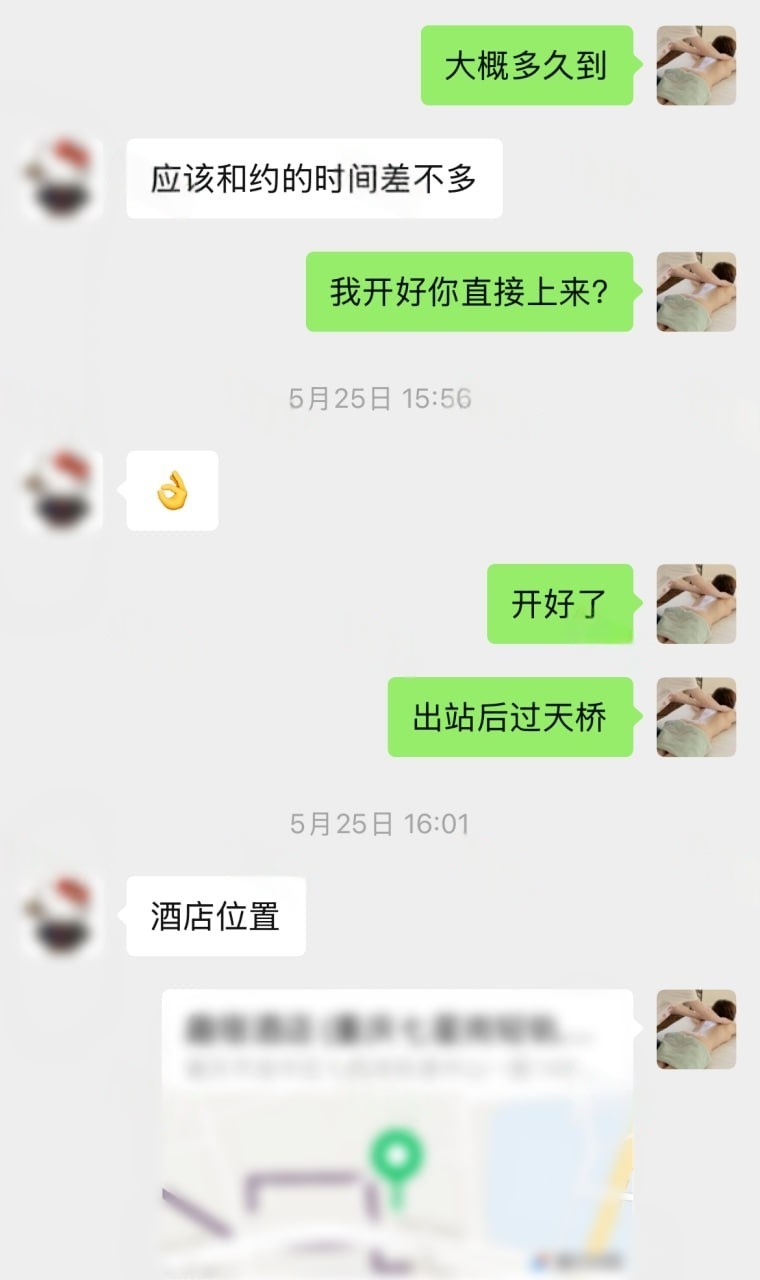Tap the avatar beside the message 开好了
Viewport: 760px width, 1280px height.
(696, 604)
